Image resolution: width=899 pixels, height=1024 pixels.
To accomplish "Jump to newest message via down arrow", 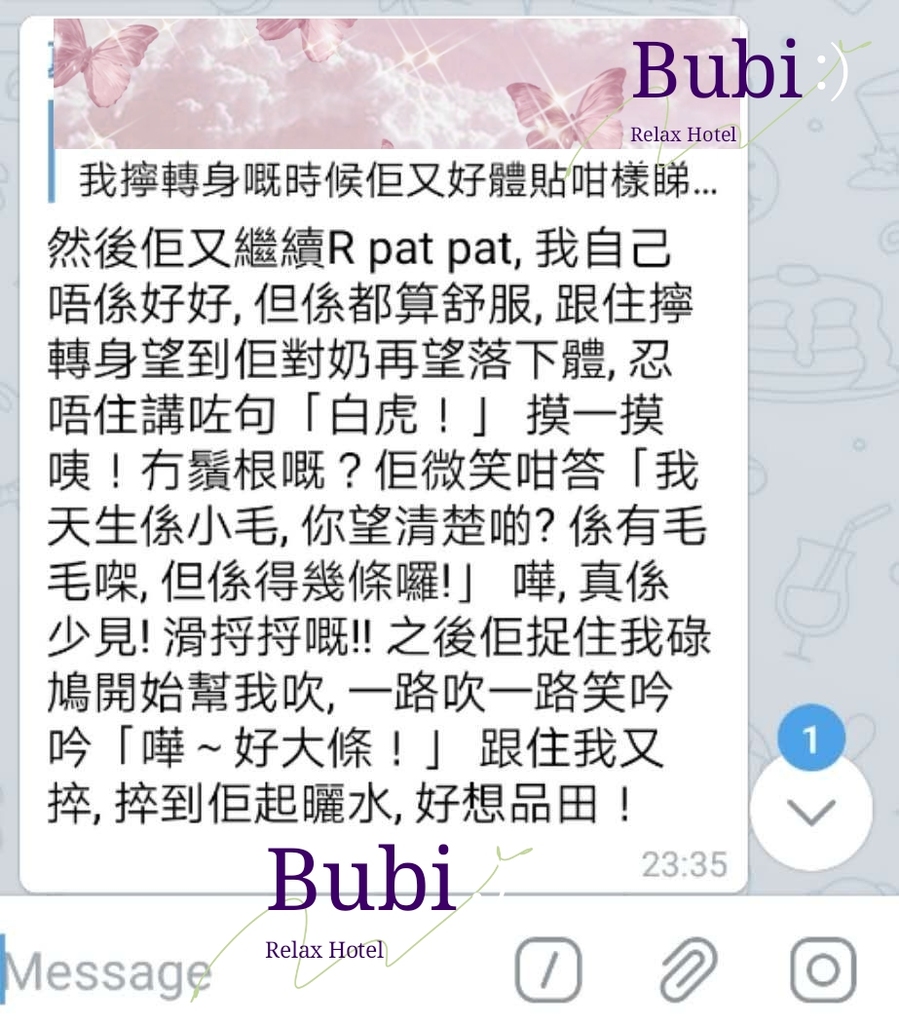I will click(x=811, y=811).
